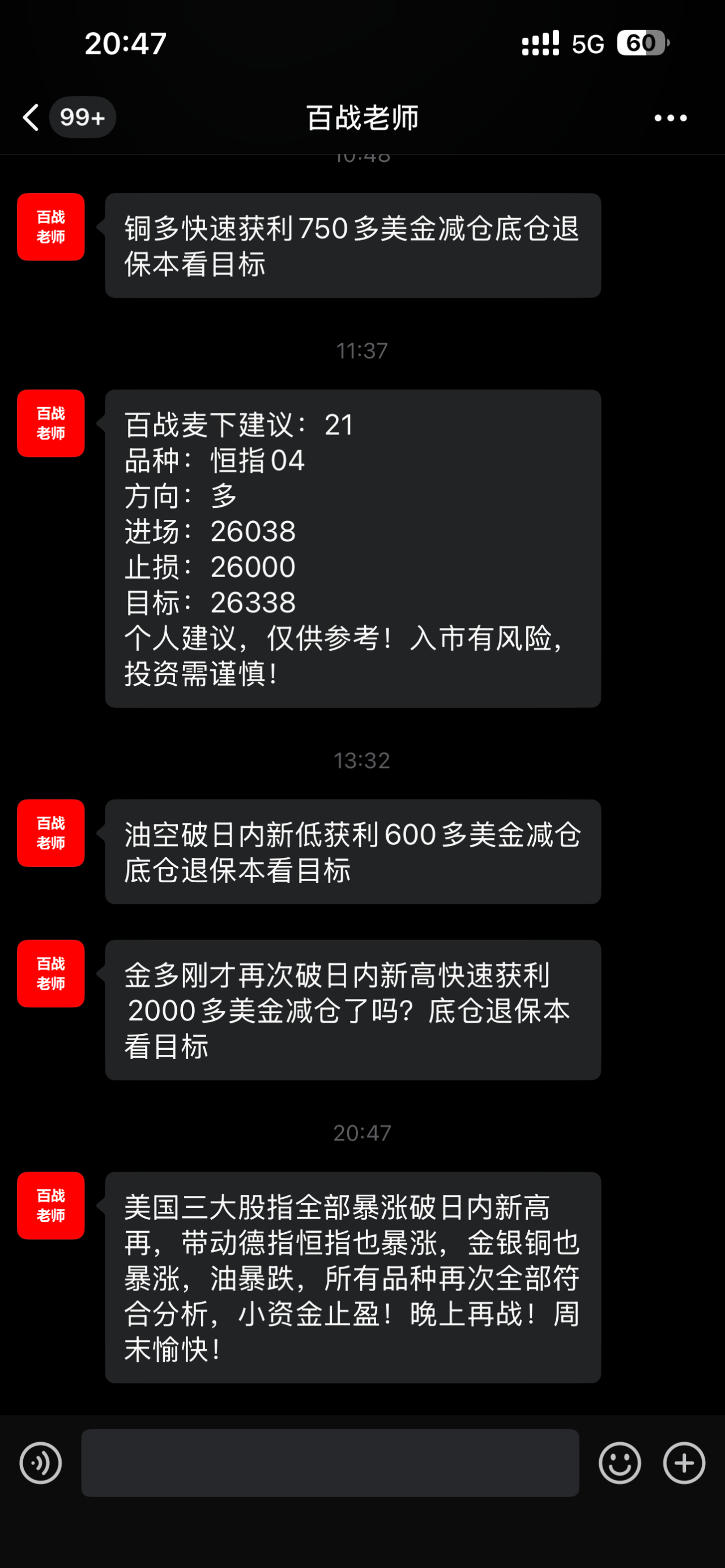This screenshot has height=1568, width=725.
Task: Tap the gold 2000 美金 profit message
Action: (353, 1010)
